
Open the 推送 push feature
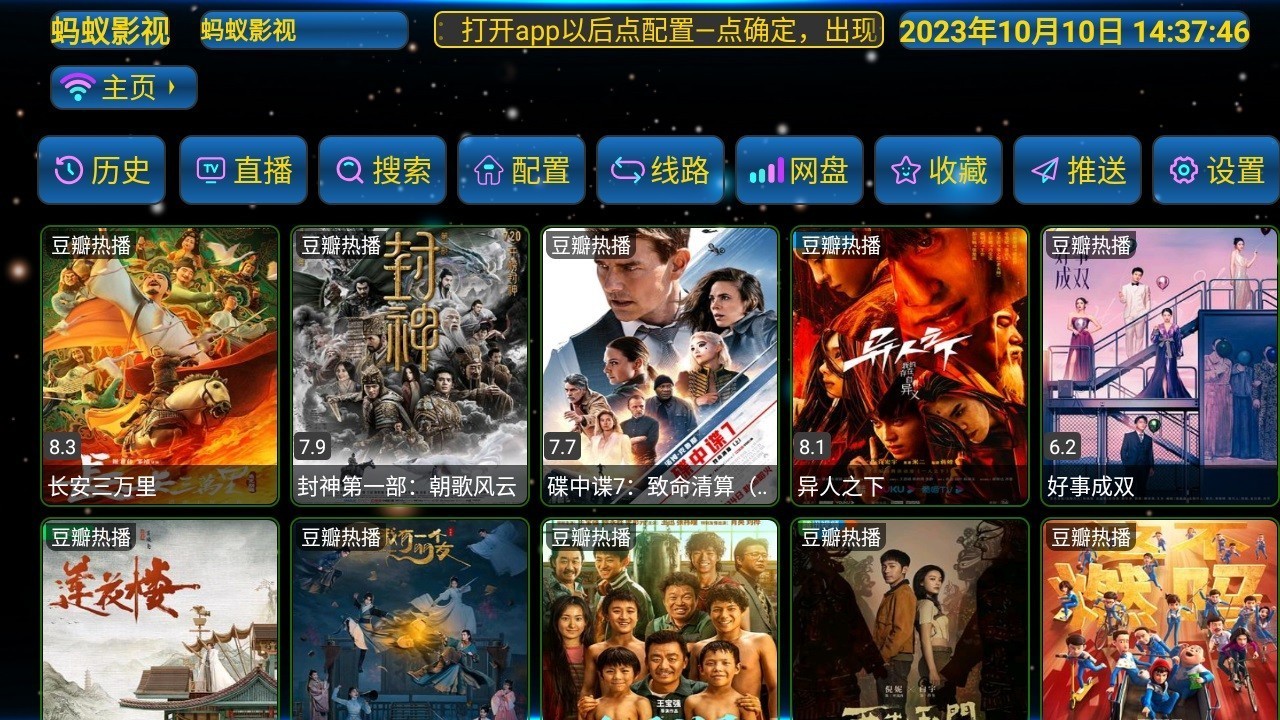pyautogui.click(x=1077, y=170)
